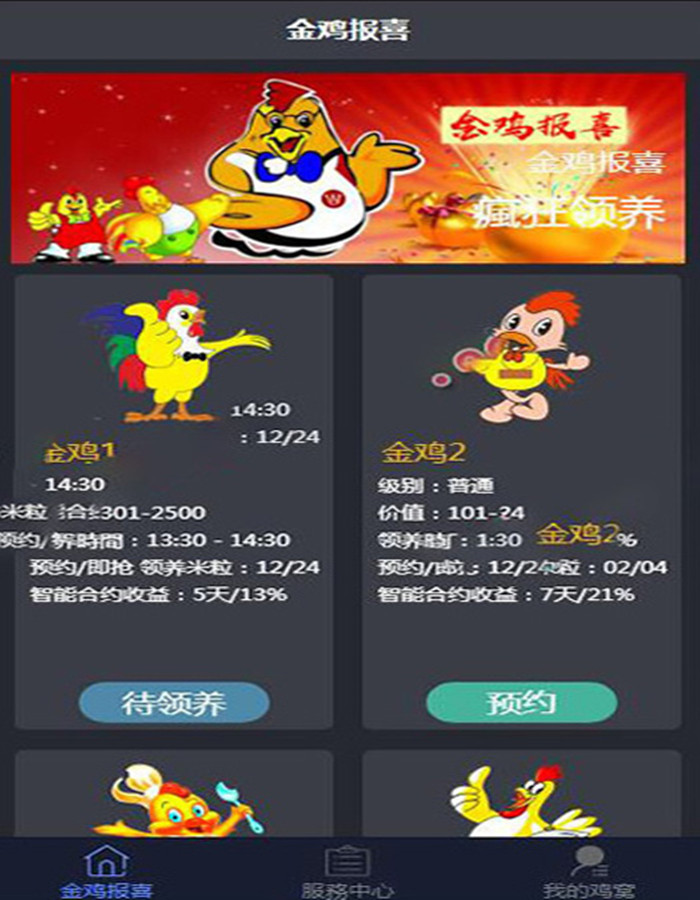Select the 金鸡报喜 home tab
700x900 pixels.
pyautogui.click(x=106, y=872)
